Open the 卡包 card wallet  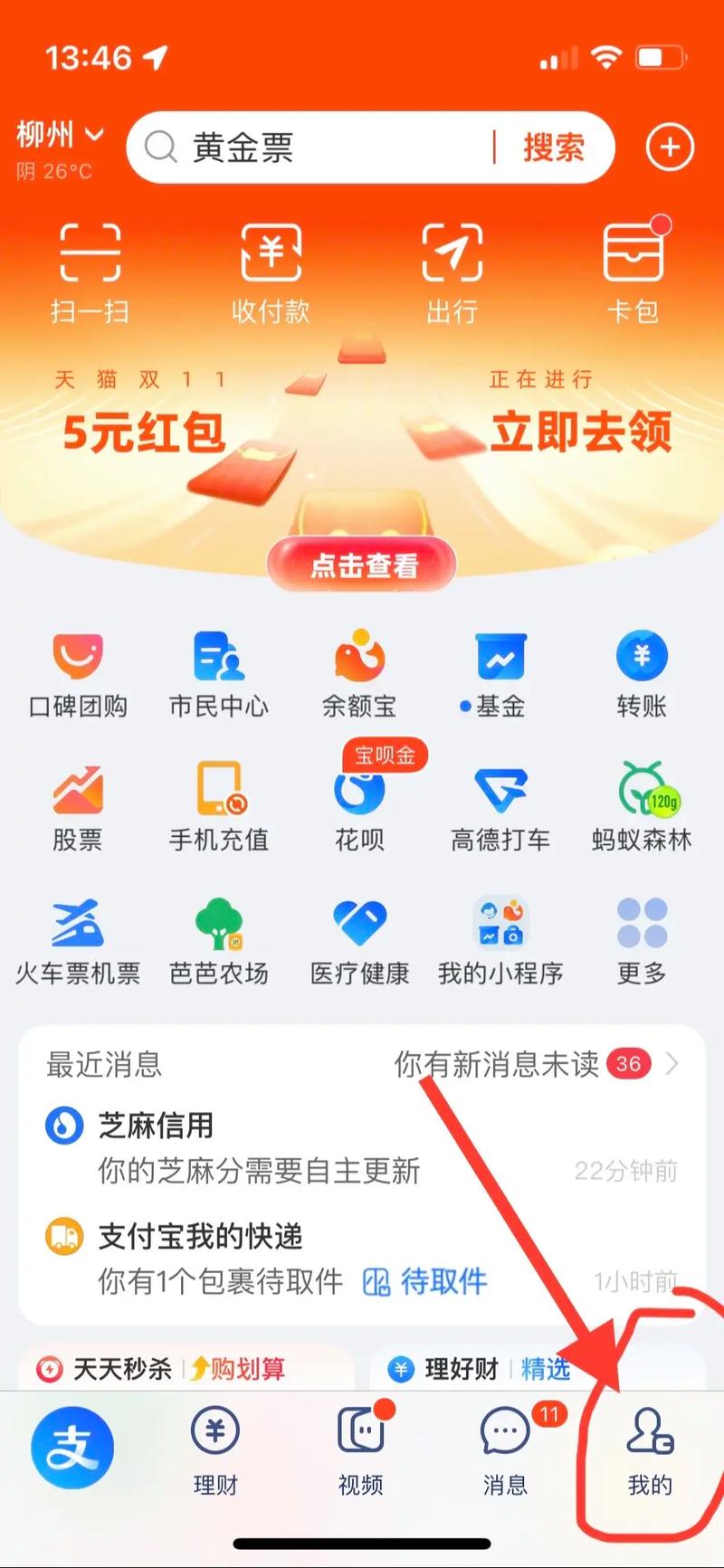633,272
